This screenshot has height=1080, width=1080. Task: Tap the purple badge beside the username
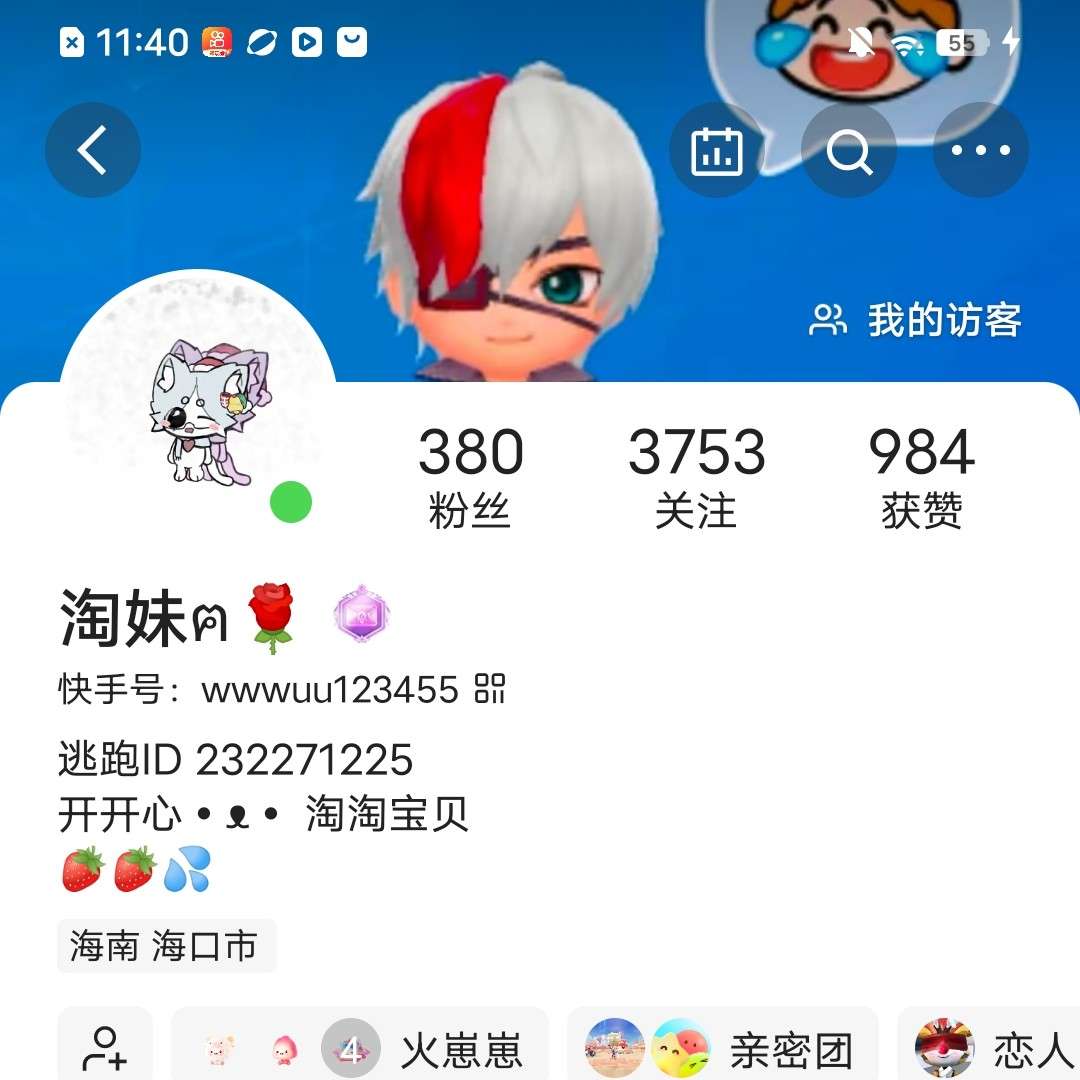(x=361, y=614)
